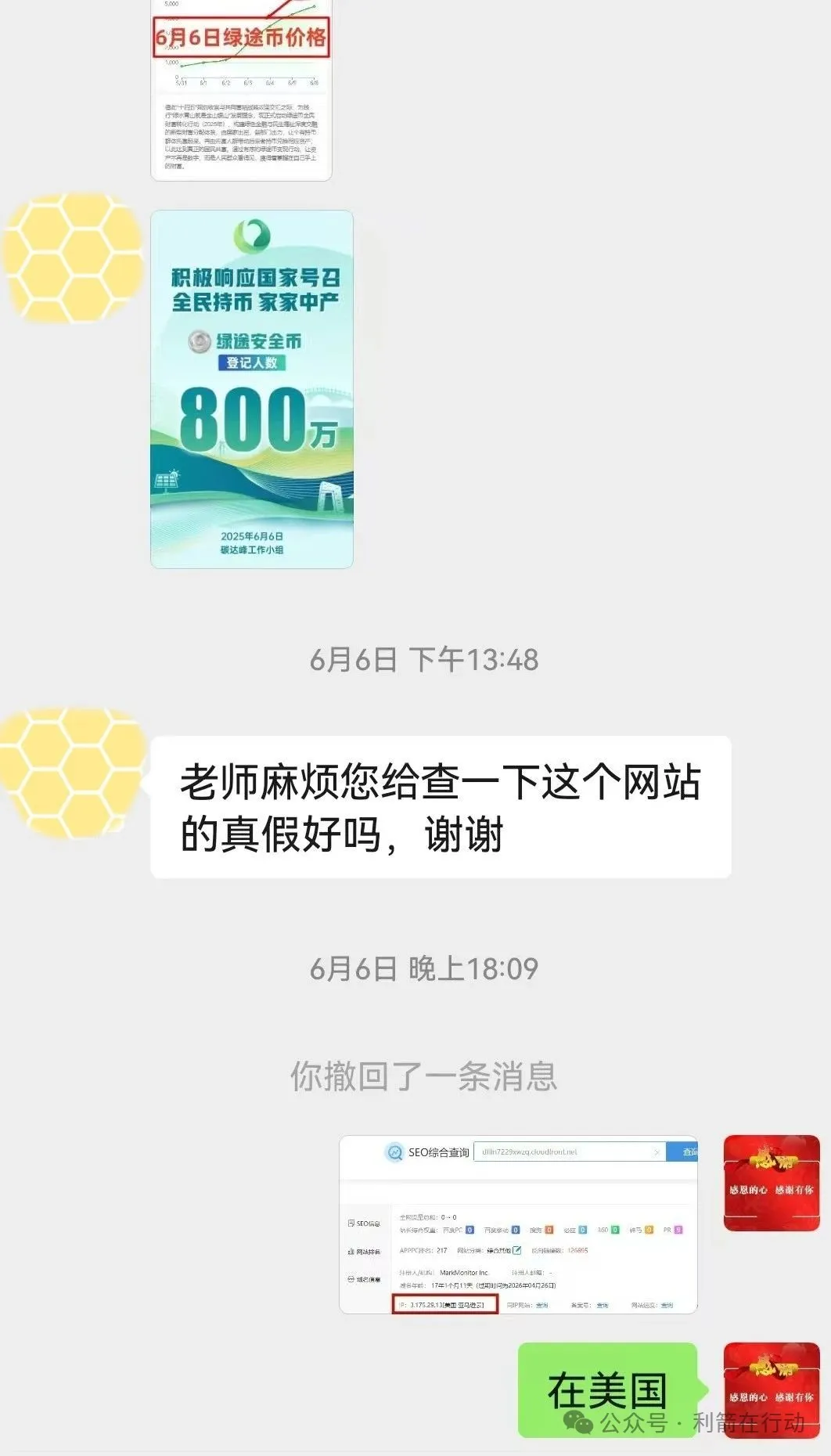
Task: Click 查询 link next to 同IP网站
Action: (x=542, y=1305)
